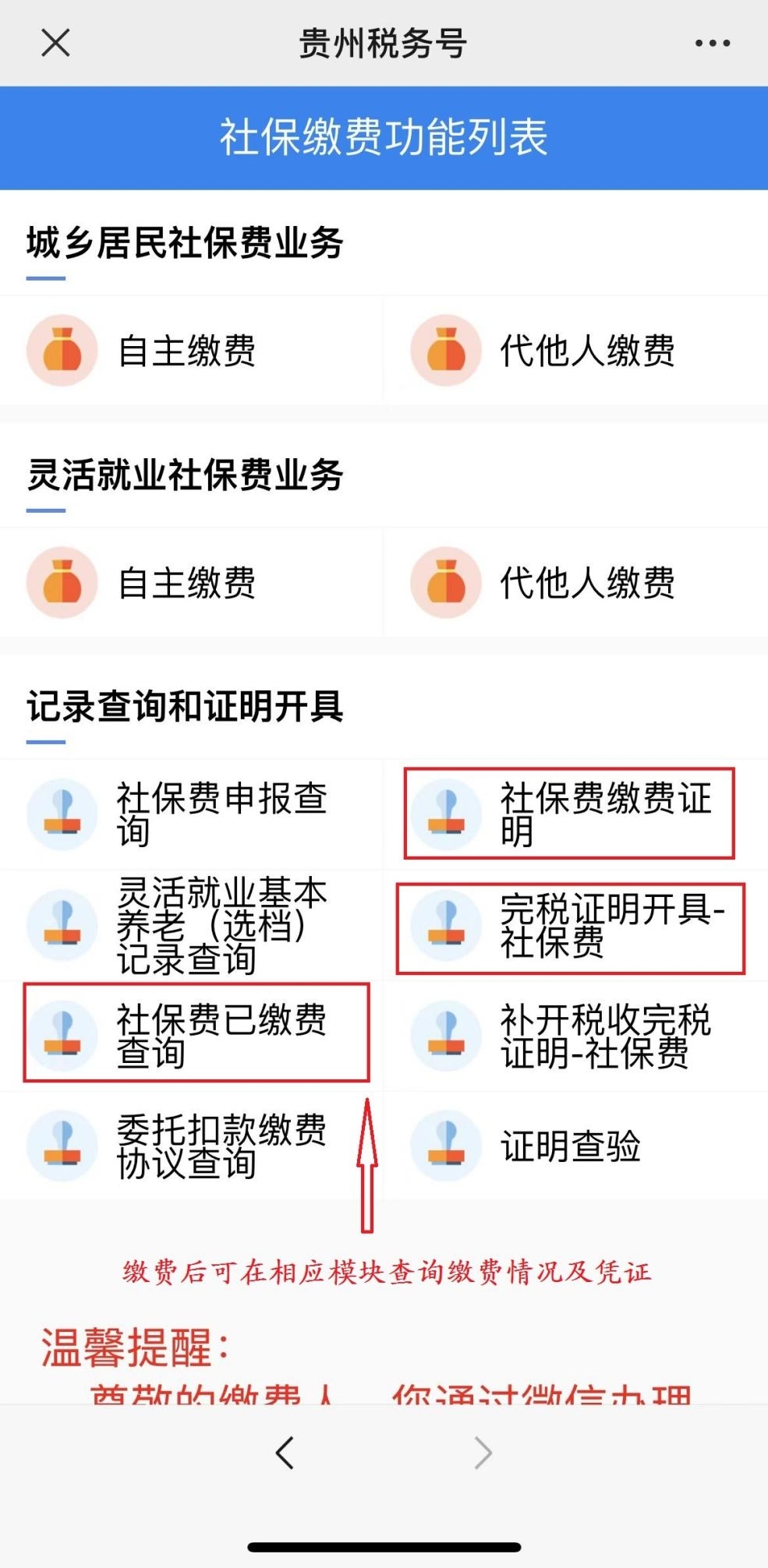Go forward with the bottom right arrow
Screen dimensions: 768x1568
point(483,1453)
